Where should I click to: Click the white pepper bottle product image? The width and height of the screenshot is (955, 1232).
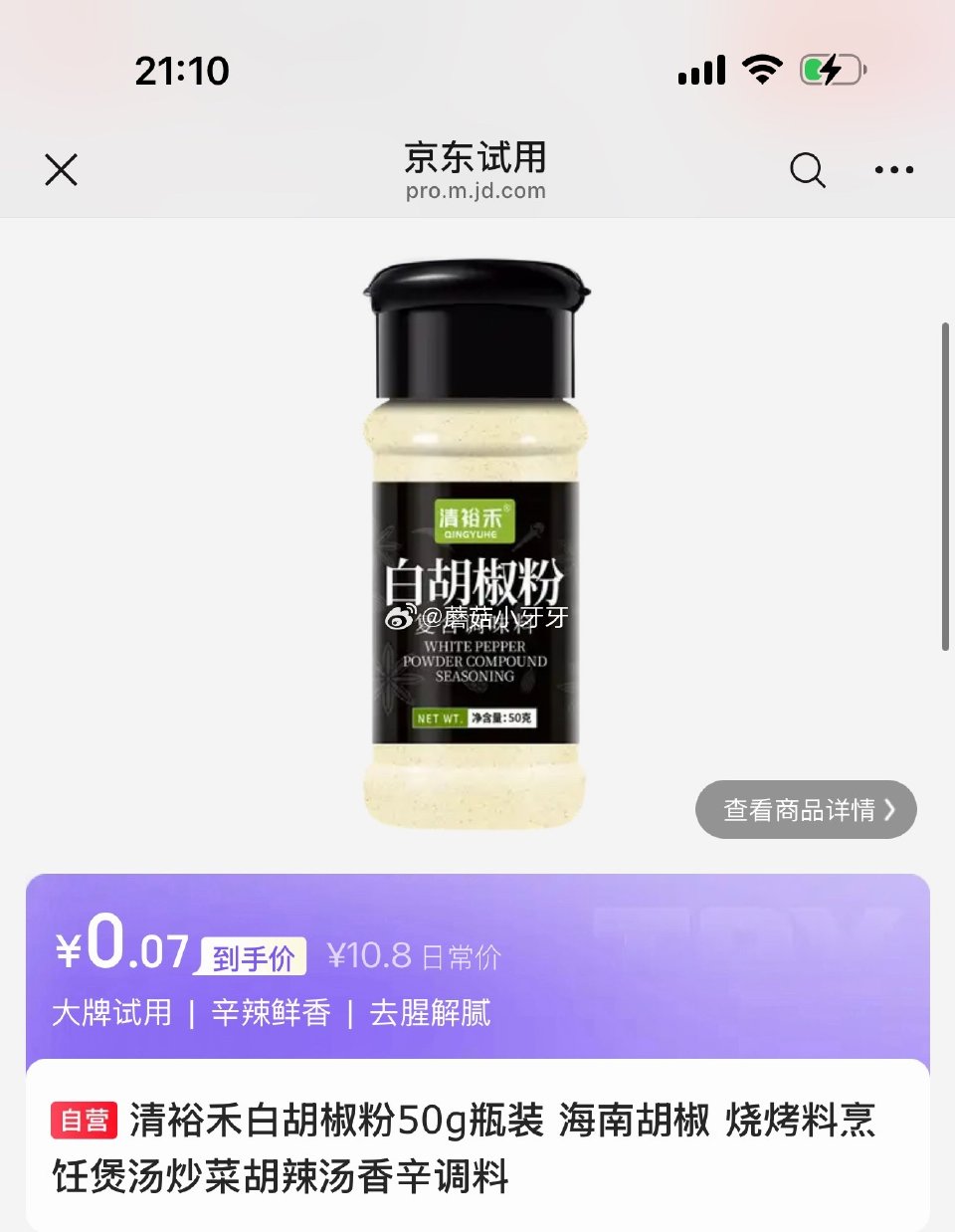pyautogui.click(x=477, y=547)
